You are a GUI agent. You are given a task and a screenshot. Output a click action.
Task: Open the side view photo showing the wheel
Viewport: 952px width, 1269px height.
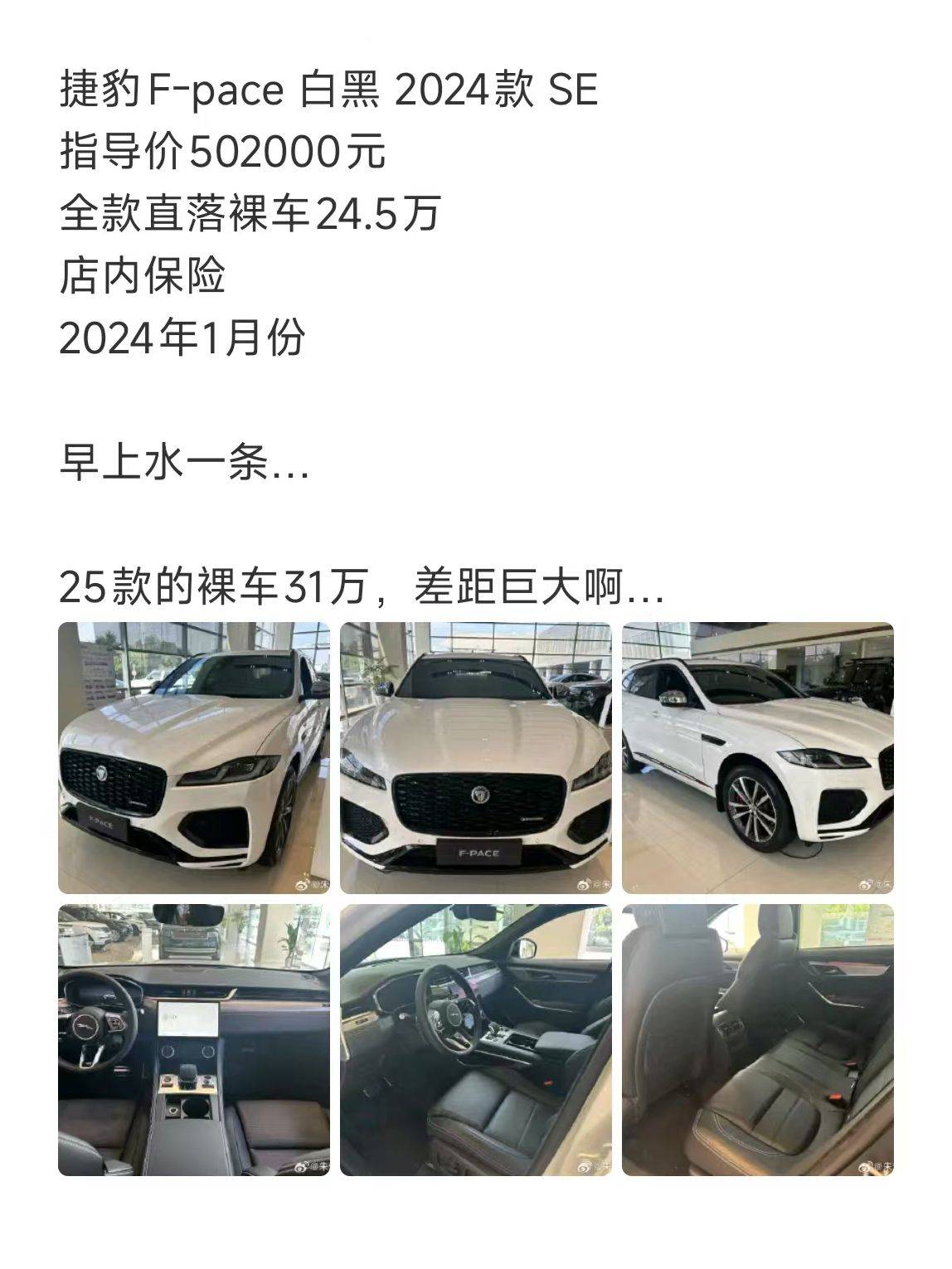tap(757, 757)
